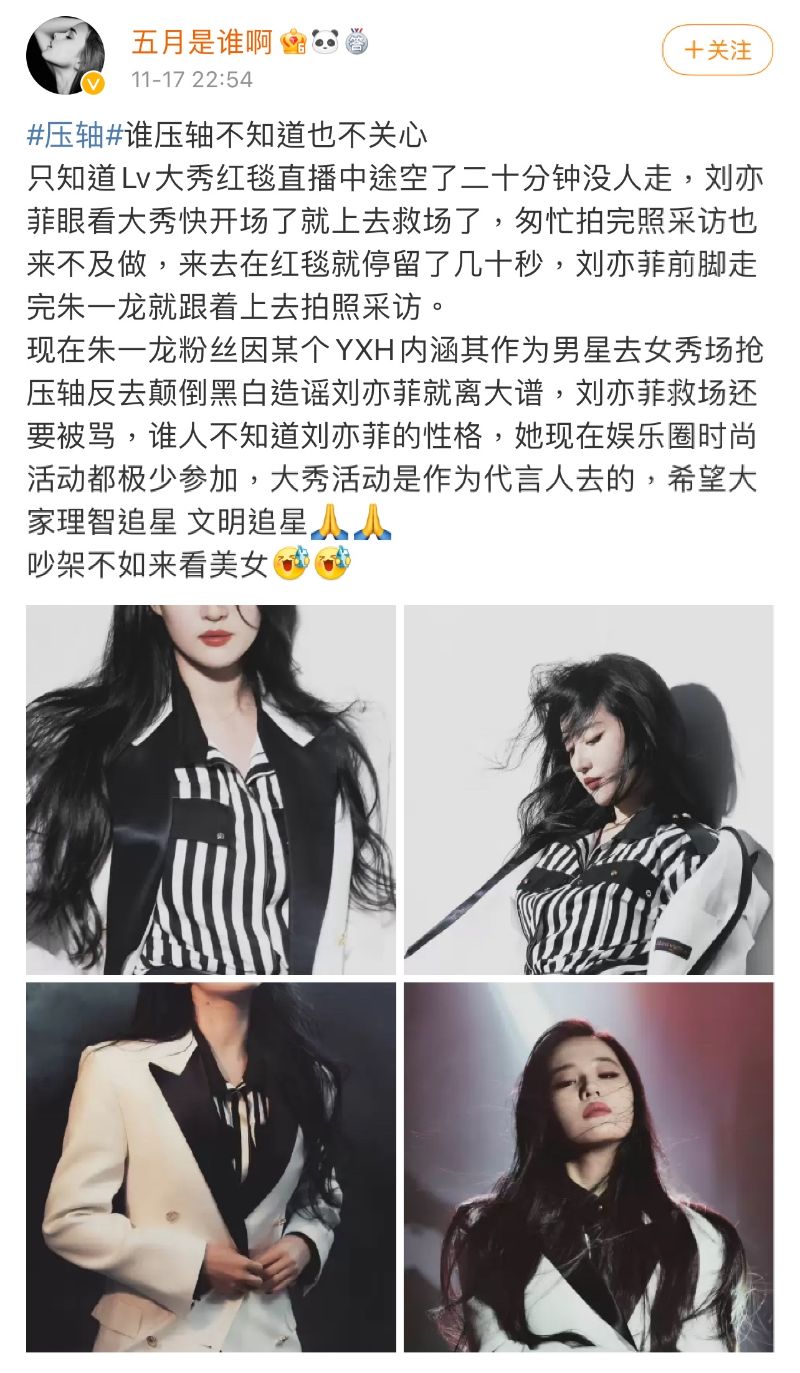
Task: Open the poster's profile avatar
Action: (65, 55)
